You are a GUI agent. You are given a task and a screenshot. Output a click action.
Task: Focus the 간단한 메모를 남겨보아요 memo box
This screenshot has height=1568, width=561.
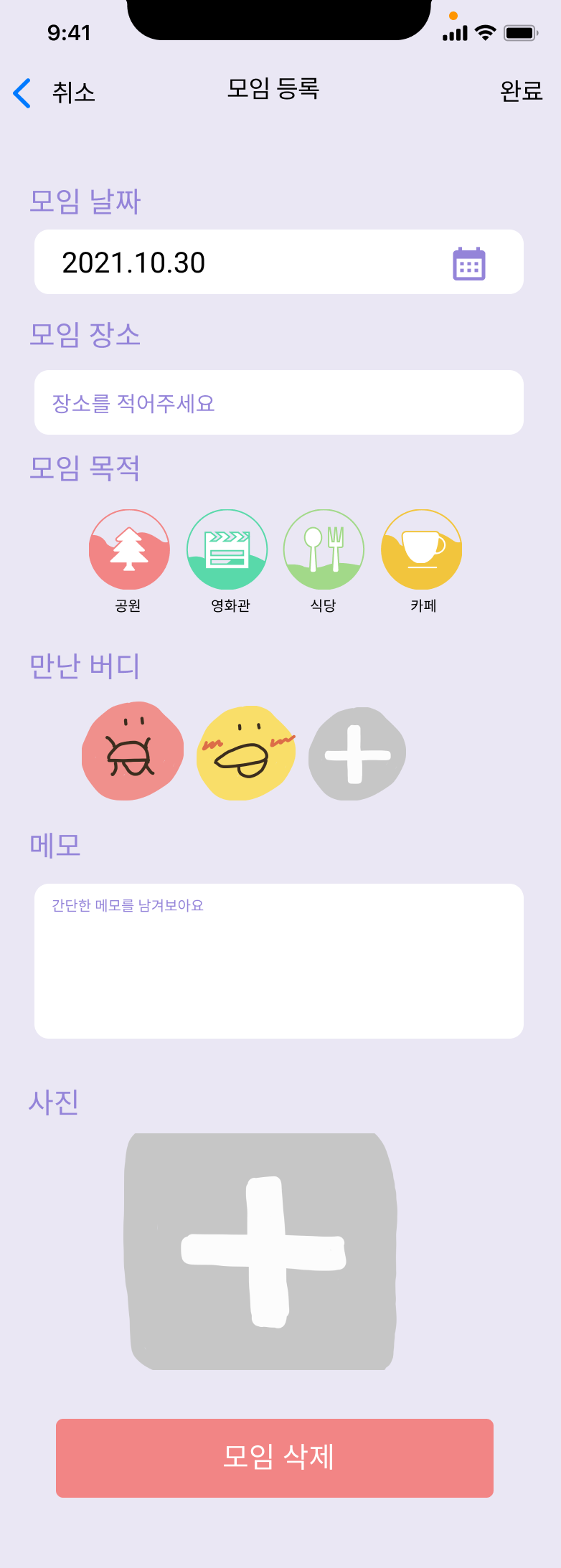[278, 960]
